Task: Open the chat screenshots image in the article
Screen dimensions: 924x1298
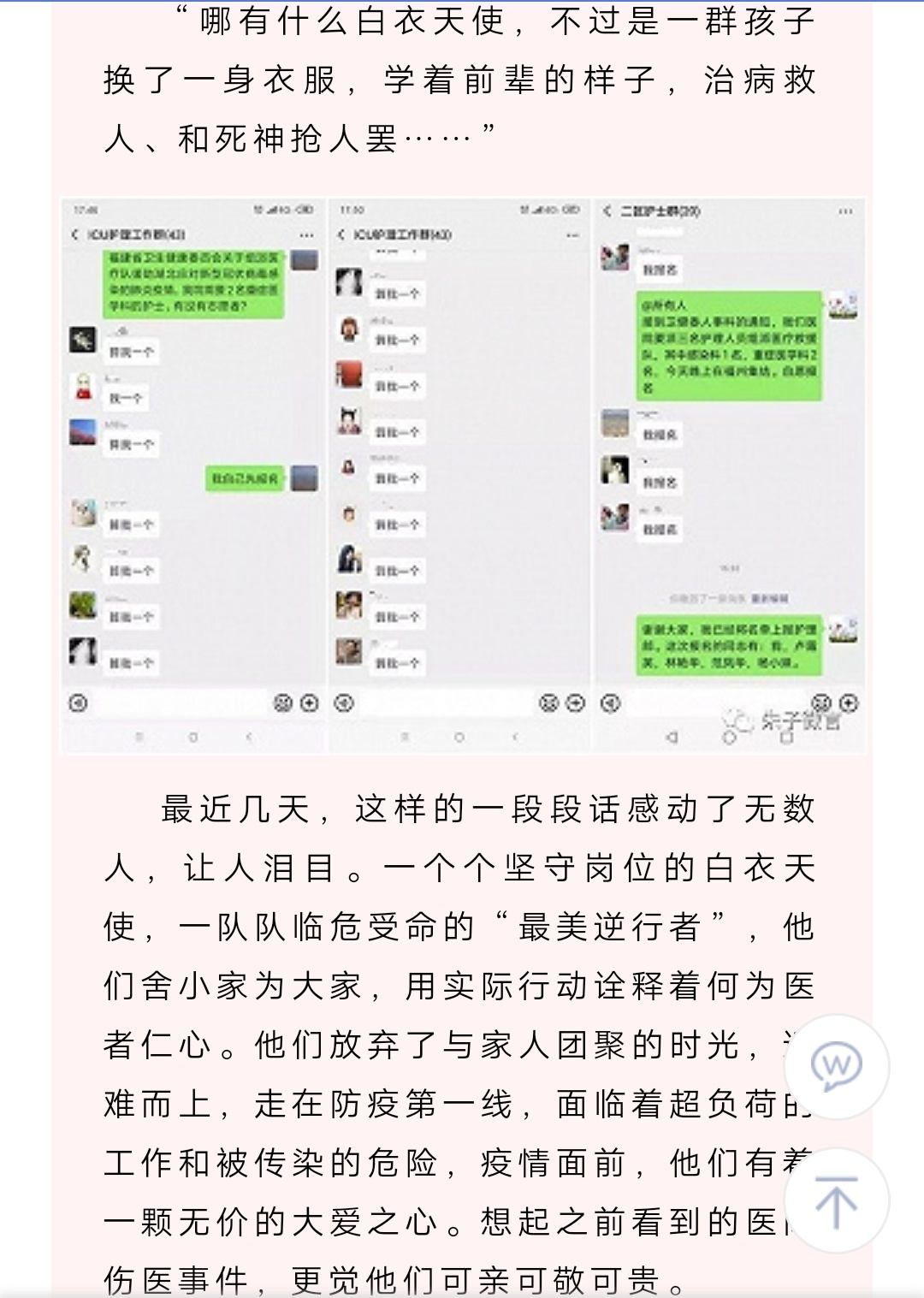Action: click(x=463, y=476)
